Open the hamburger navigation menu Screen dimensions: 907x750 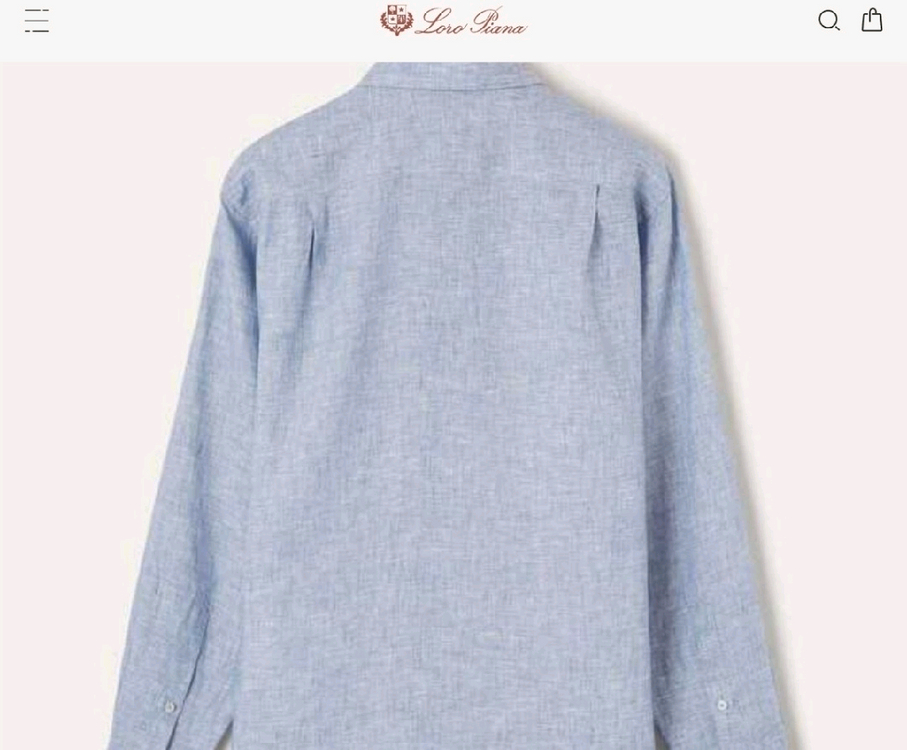tap(37, 21)
